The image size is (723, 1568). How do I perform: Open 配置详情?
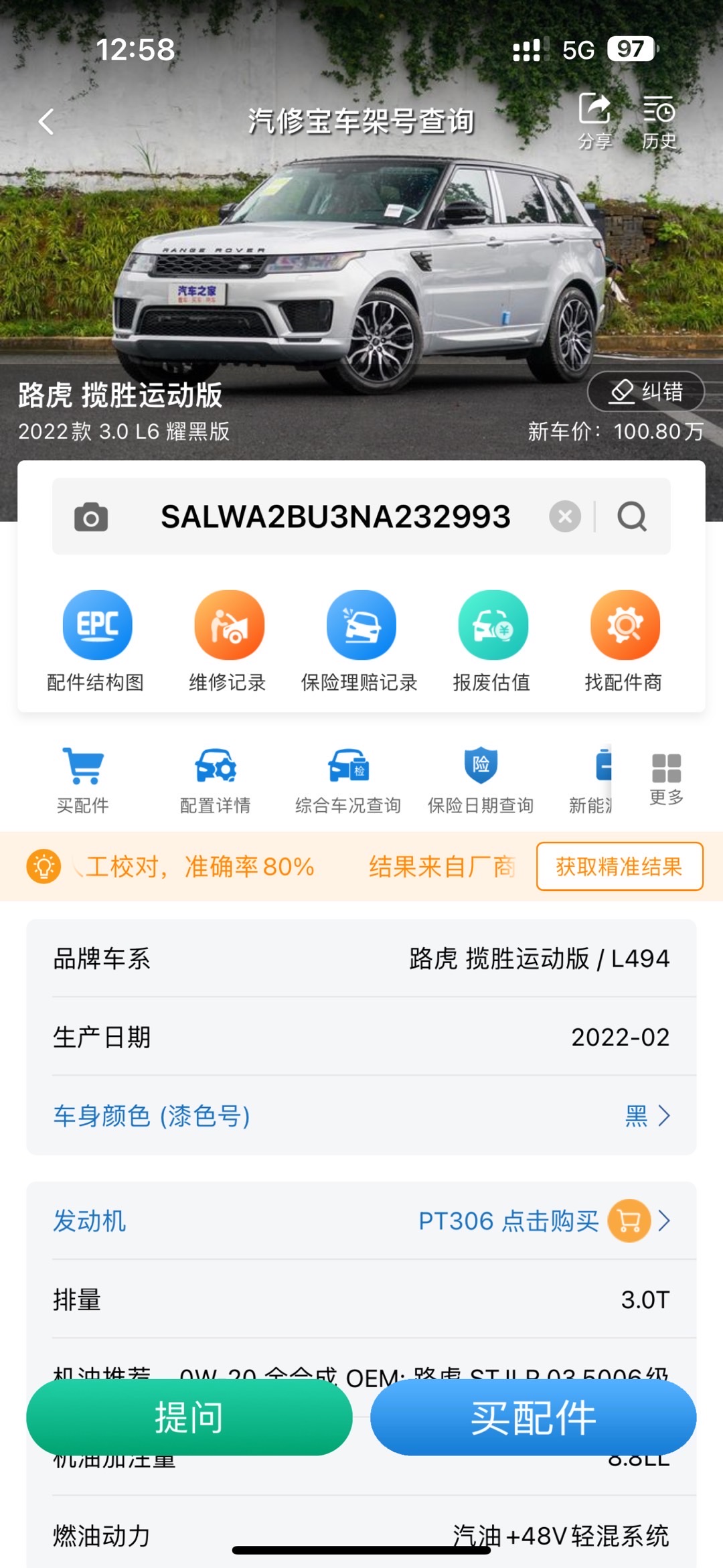[x=215, y=780]
